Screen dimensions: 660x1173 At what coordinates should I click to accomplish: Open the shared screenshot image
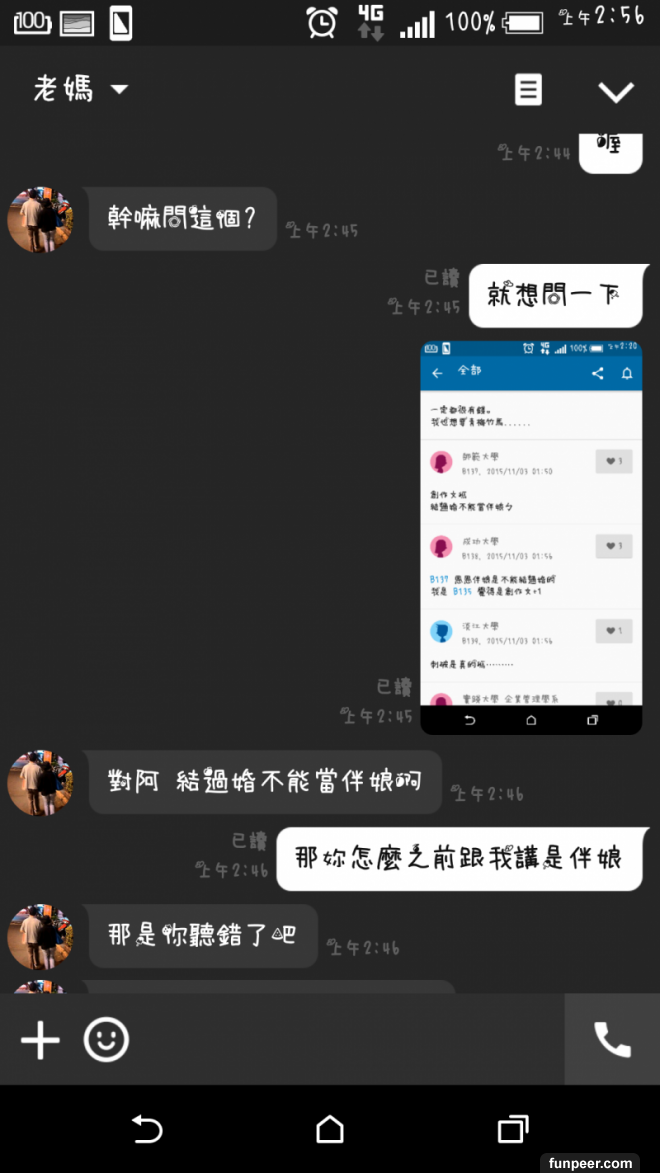click(x=531, y=538)
